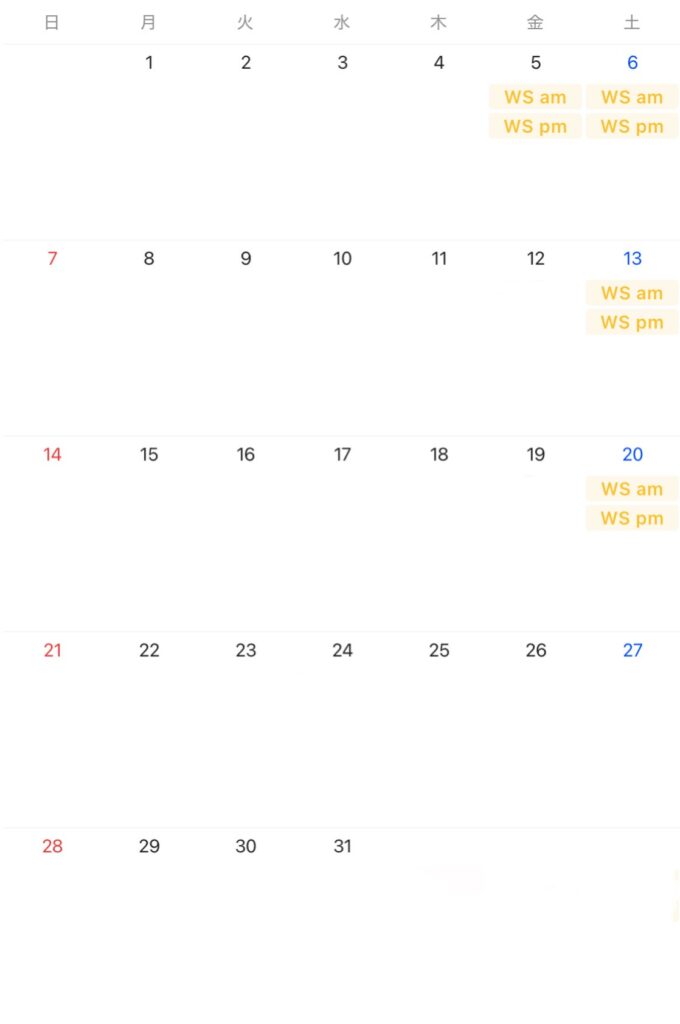
Task: Select Sunday the 7th
Action: coord(52,259)
